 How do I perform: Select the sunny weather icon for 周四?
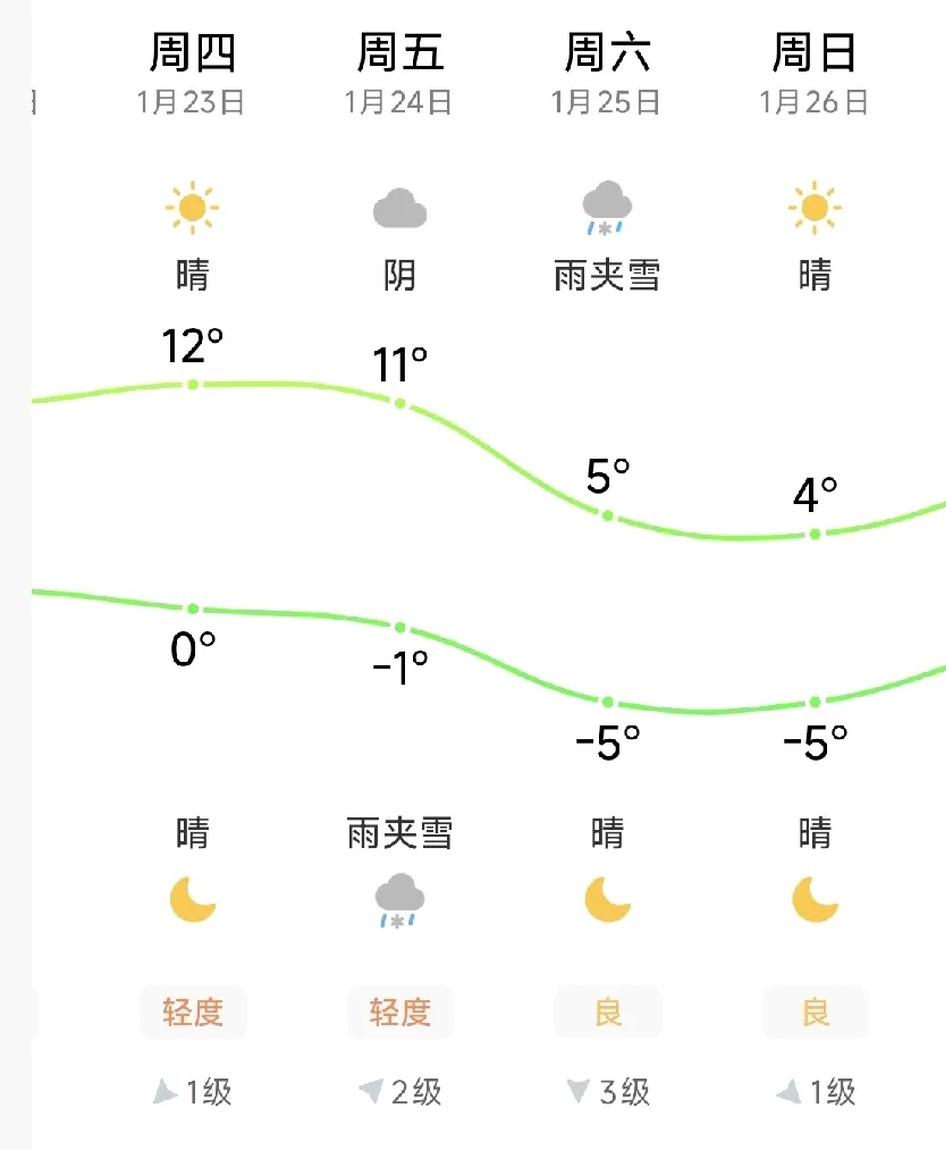pos(192,205)
